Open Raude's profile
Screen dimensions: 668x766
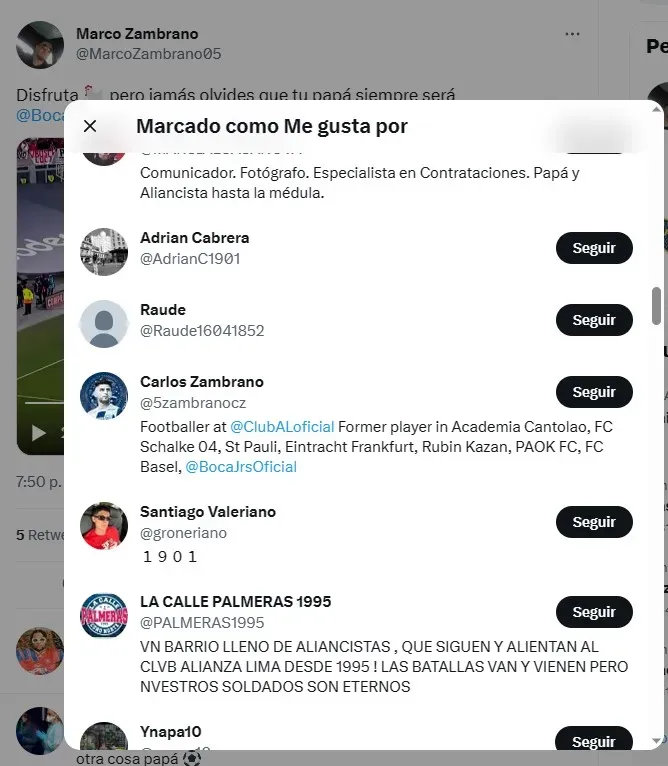pyautogui.click(x=163, y=310)
